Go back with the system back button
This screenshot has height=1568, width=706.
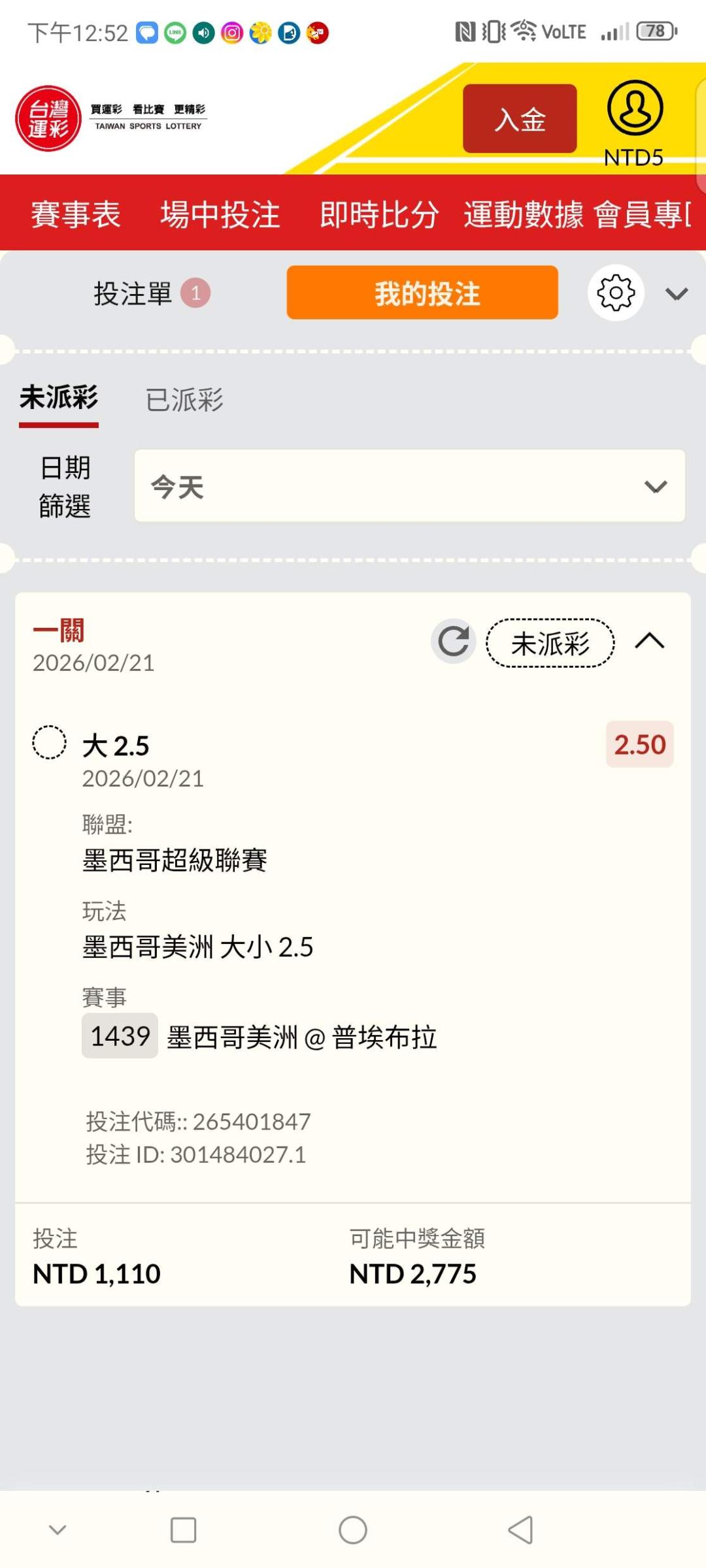click(520, 1530)
